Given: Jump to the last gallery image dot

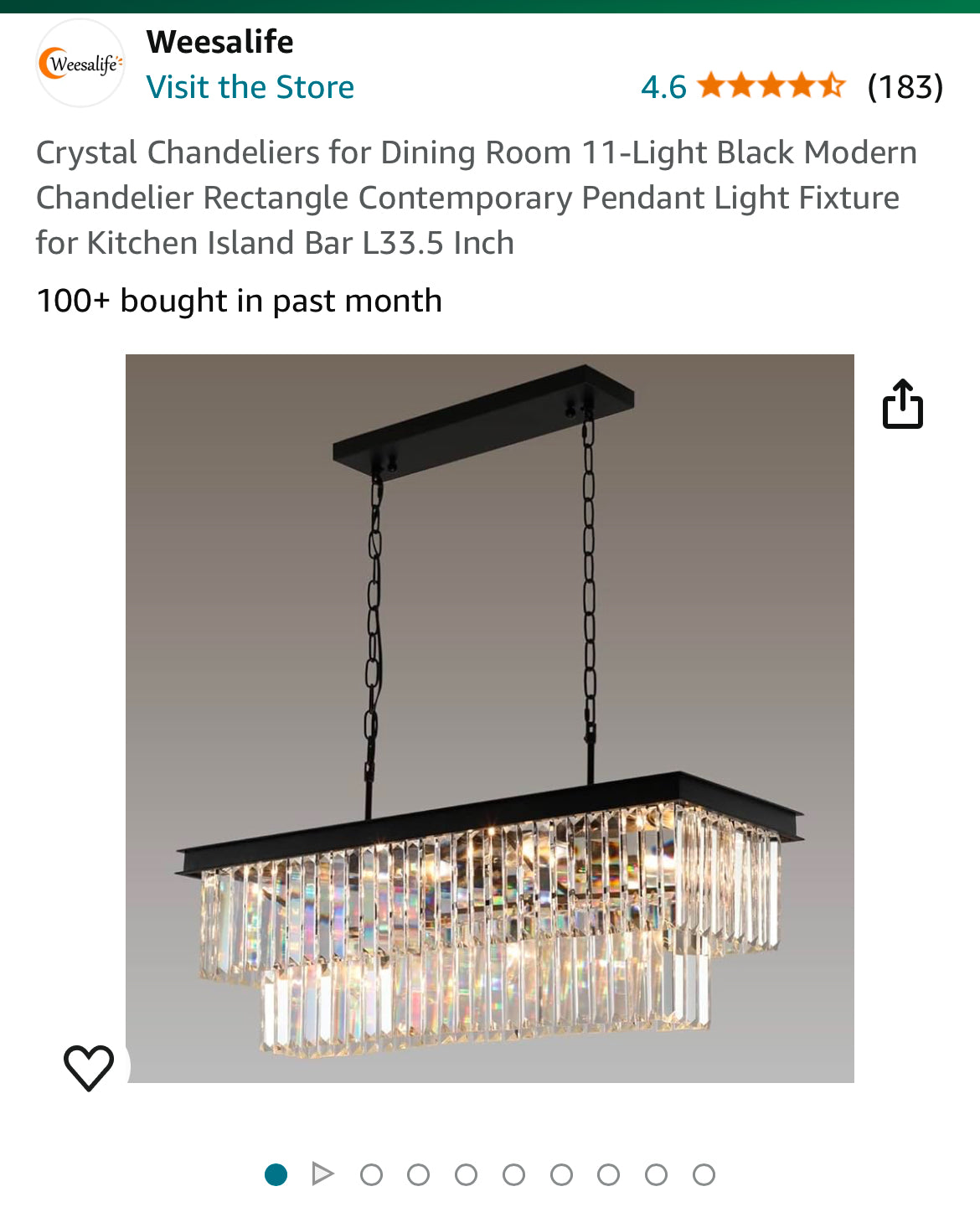Looking at the screenshot, I should pos(704,1174).
